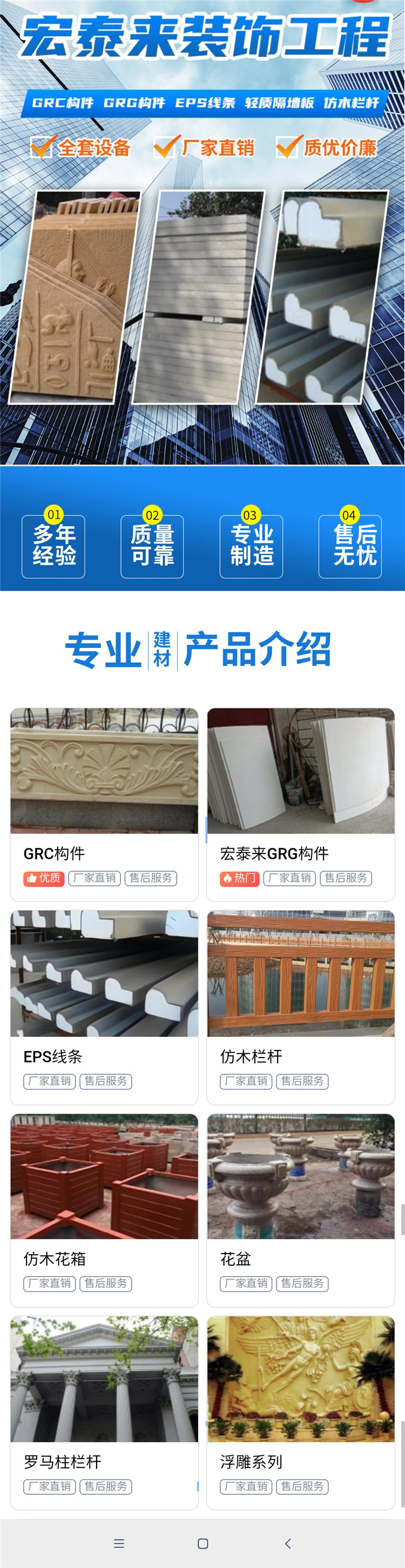Go back using the system back button

coord(287,1544)
